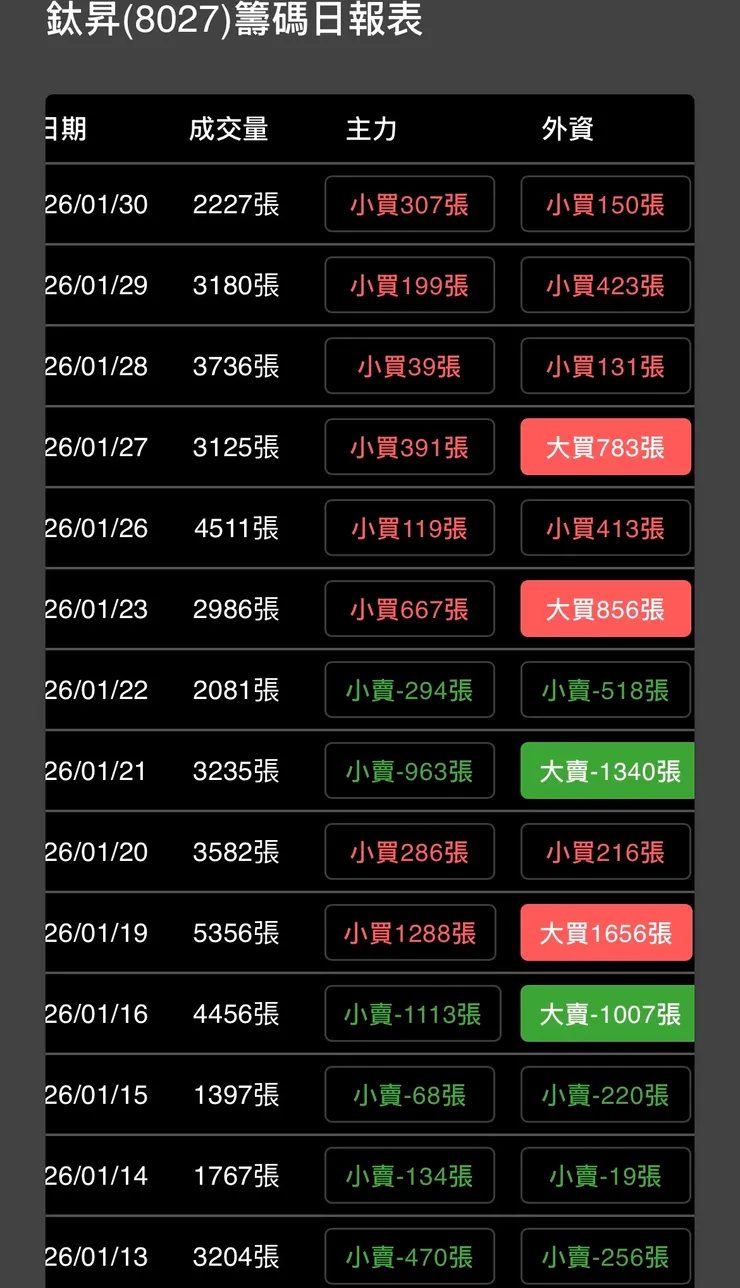Click the 大買1656張 外資 badge on 26/01/19
740x1288 pixels.
605,932
